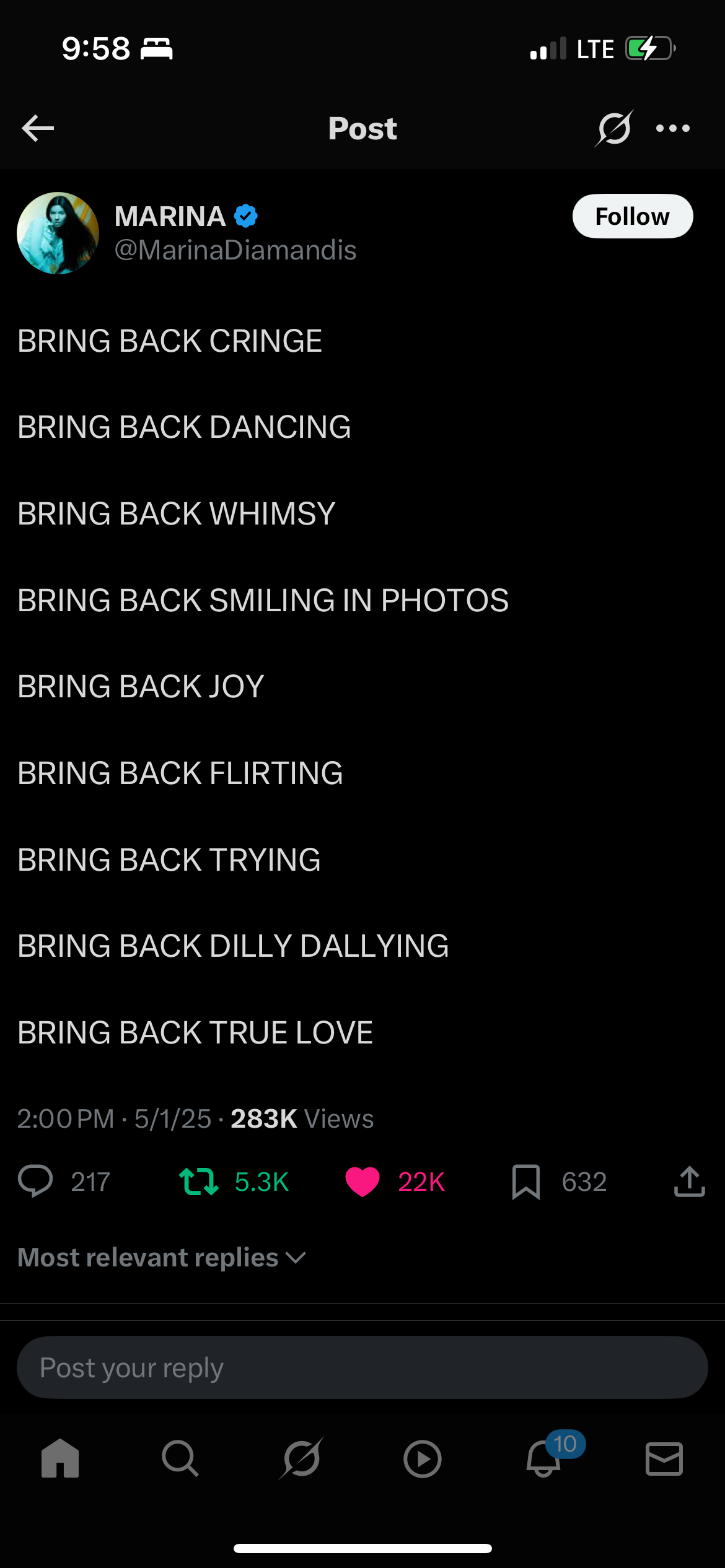Switch to the Home tab
This screenshot has width=725, height=1568.
[x=60, y=1458]
